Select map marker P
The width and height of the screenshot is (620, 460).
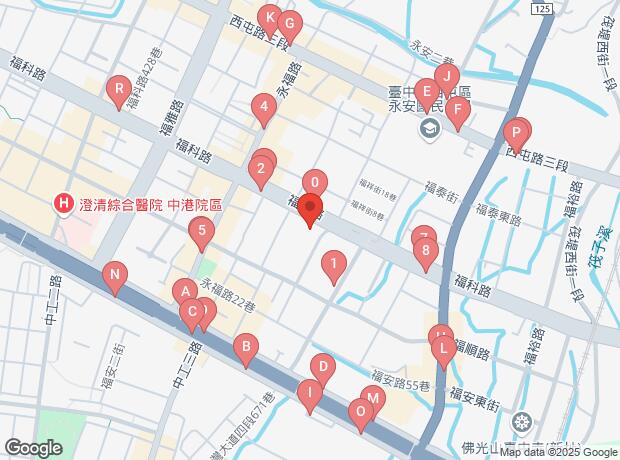point(516,130)
